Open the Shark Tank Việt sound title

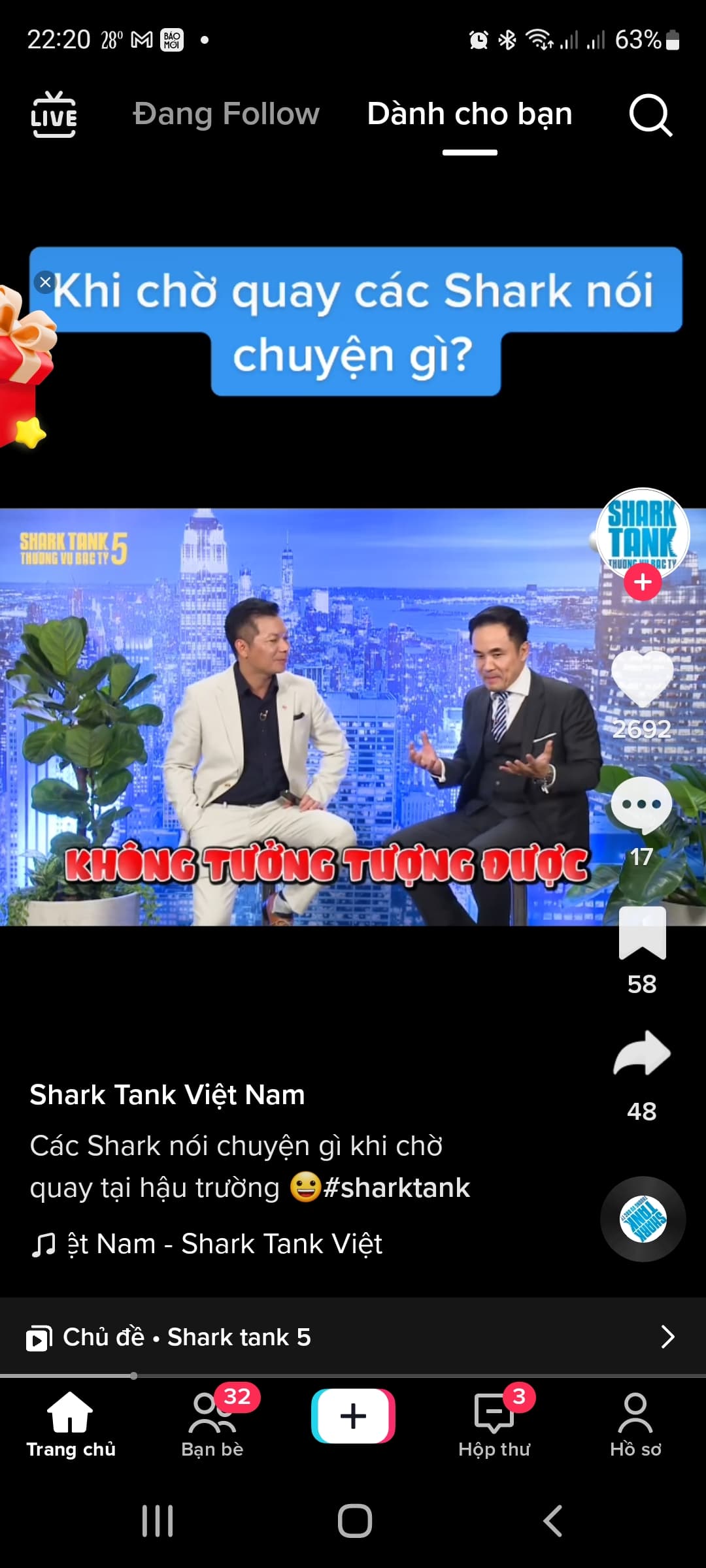(x=224, y=1244)
